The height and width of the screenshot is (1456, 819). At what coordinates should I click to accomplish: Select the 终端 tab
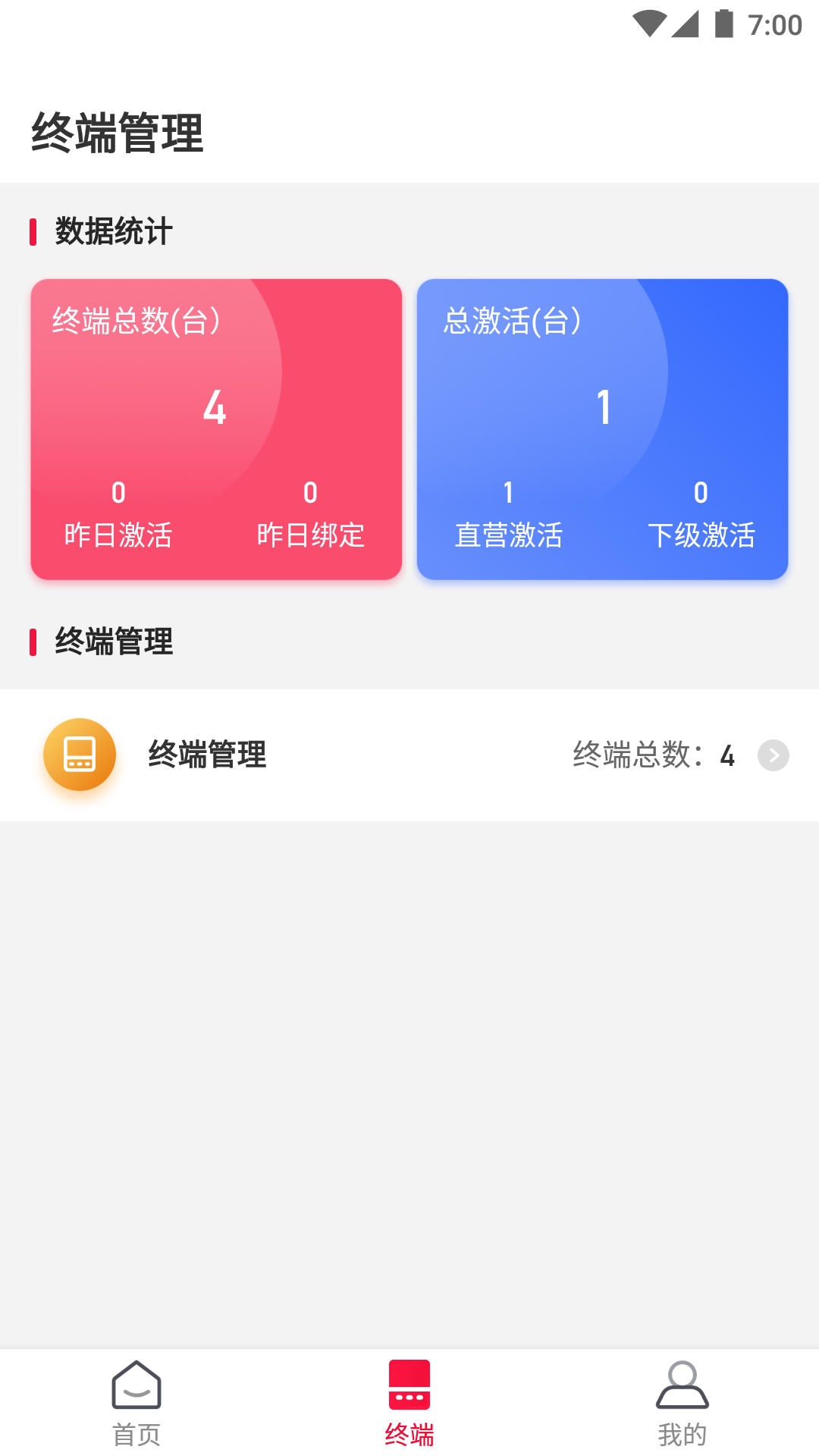click(409, 1404)
